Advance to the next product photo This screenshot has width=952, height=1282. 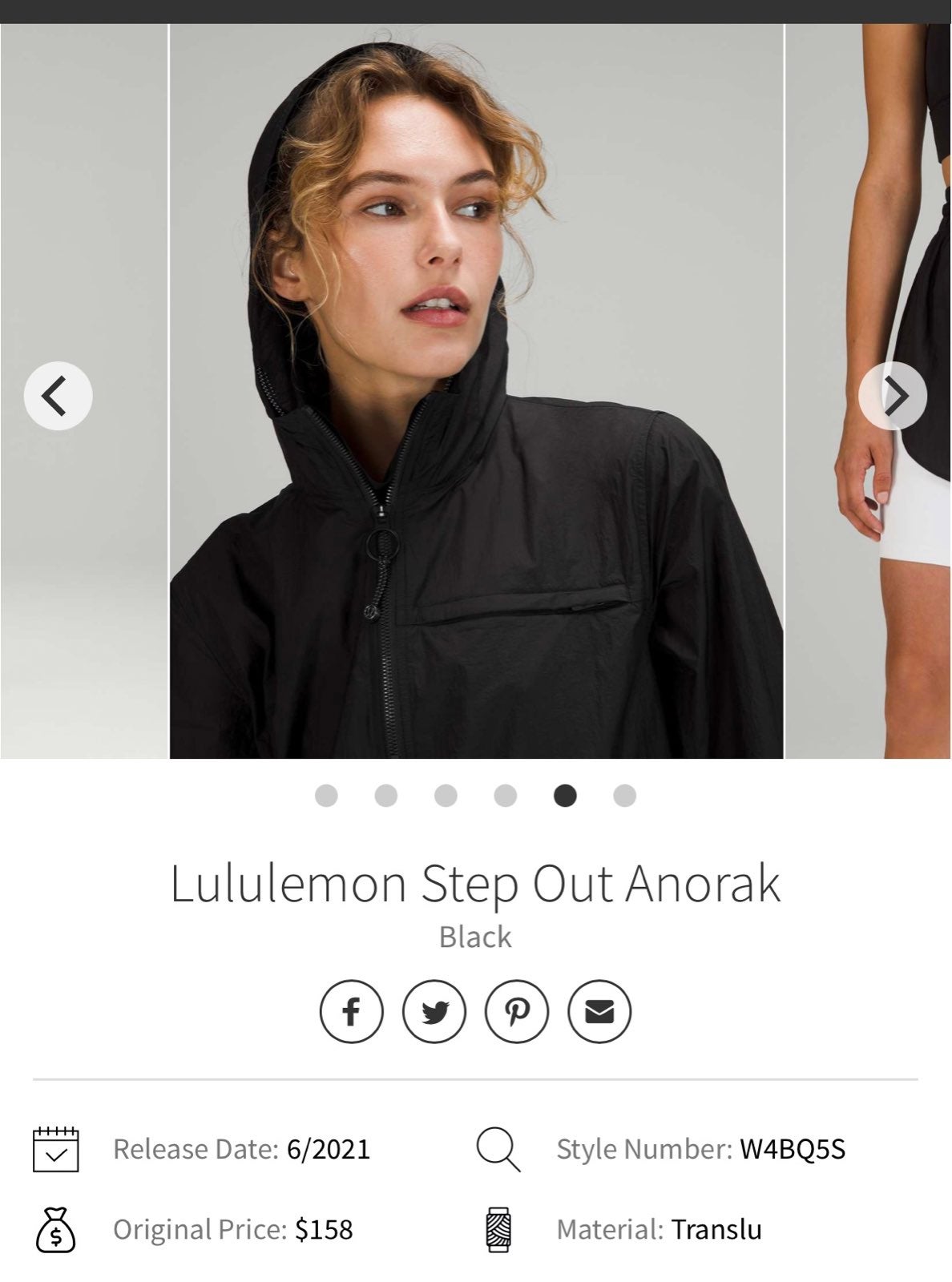coord(893,396)
